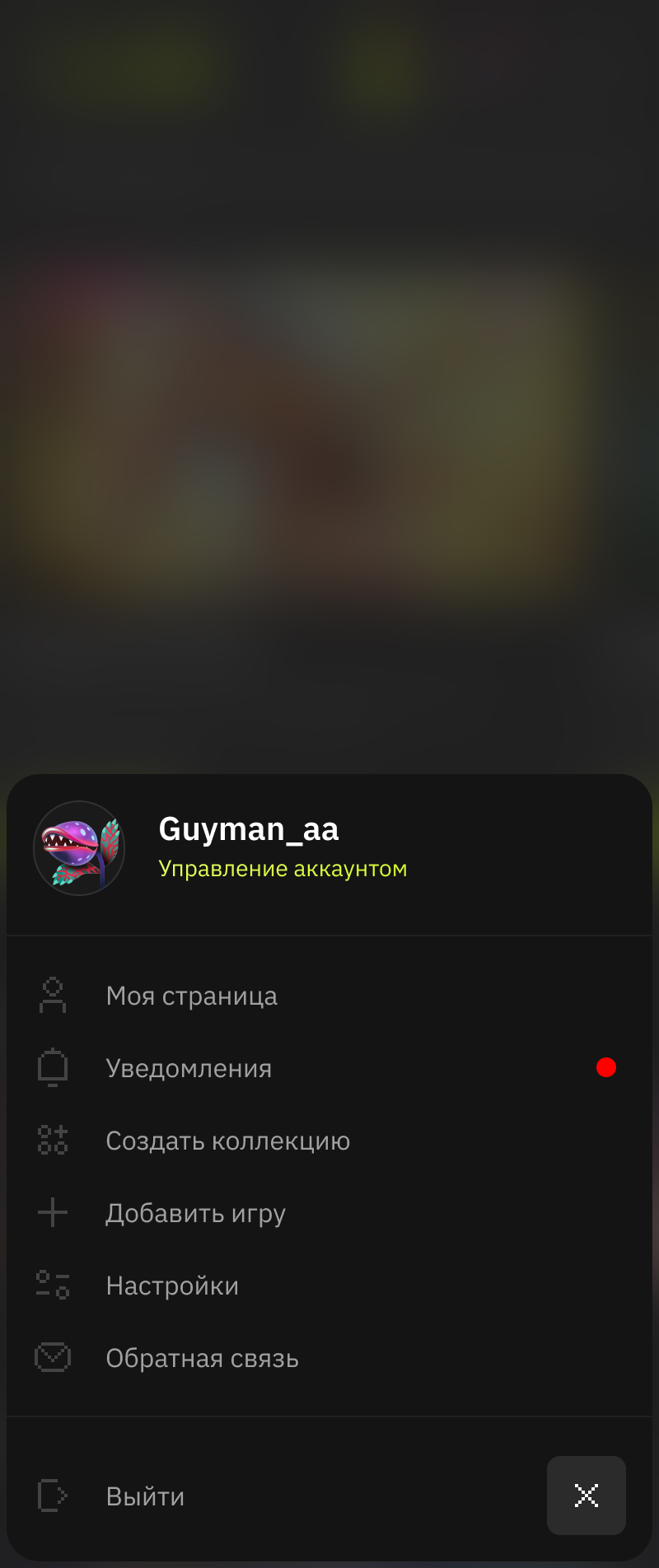Close the account menu with X
The height and width of the screenshot is (1568, 659).
click(x=586, y=1496)
